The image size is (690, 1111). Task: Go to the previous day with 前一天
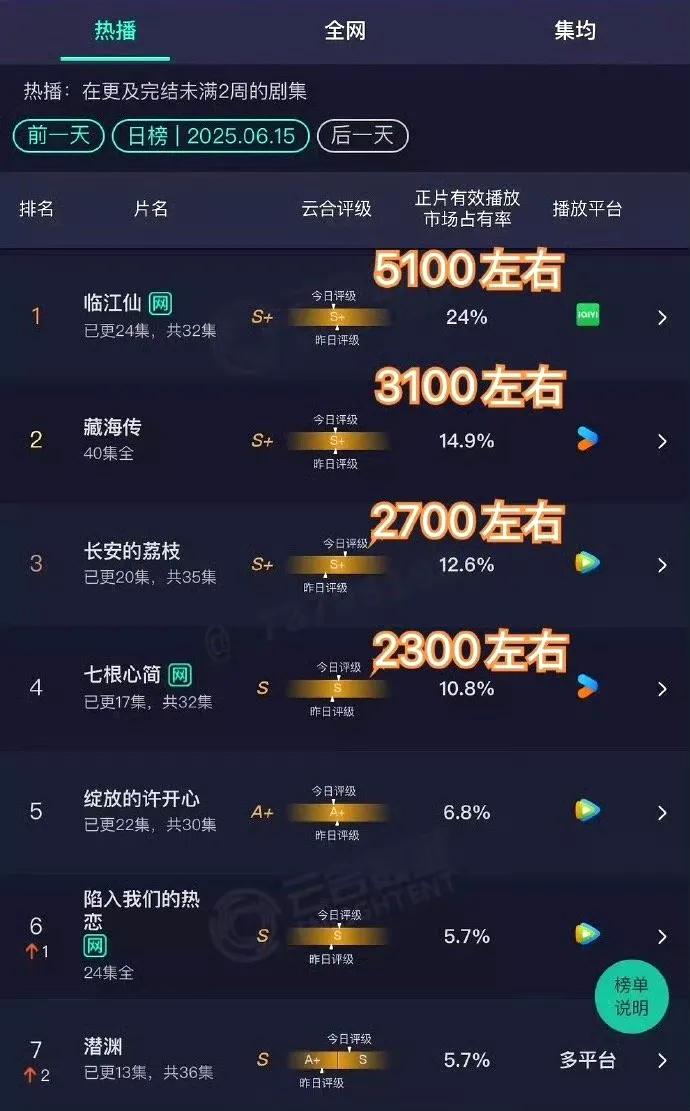pyautogui.click(x=59, y=136)
